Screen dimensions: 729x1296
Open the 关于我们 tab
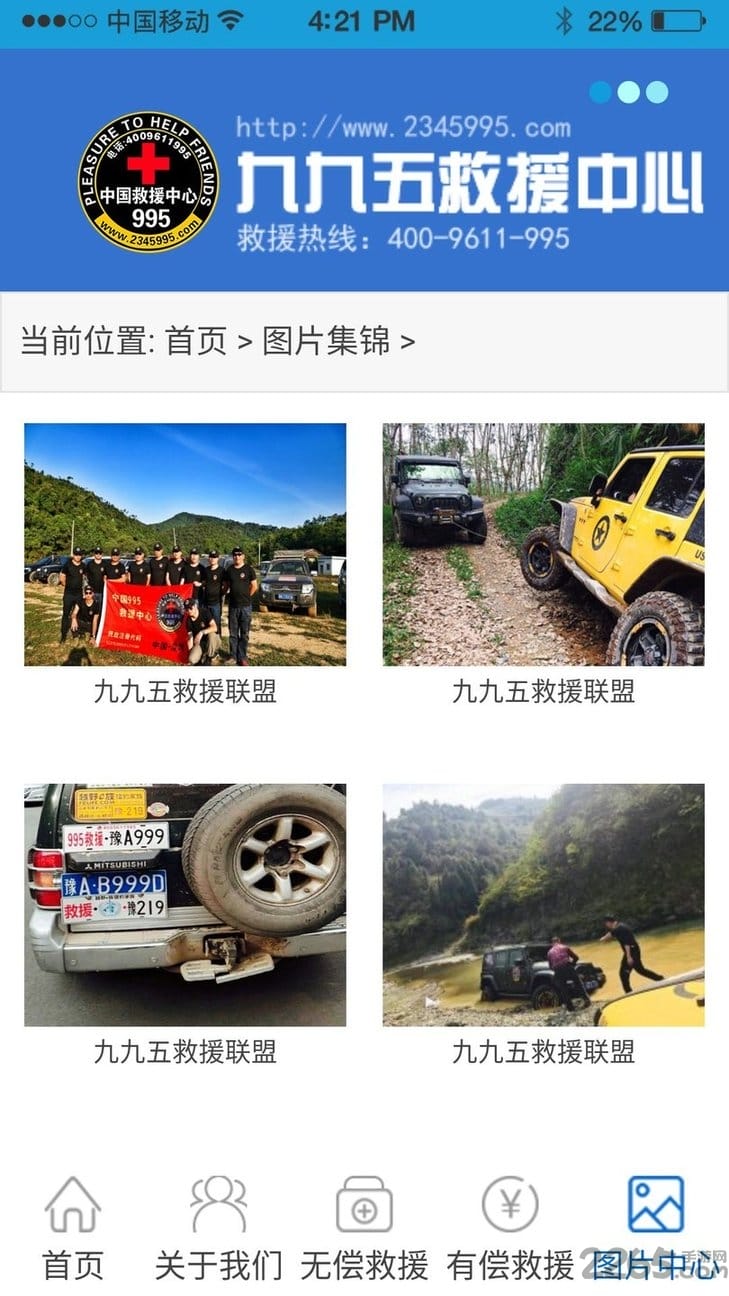point(218,1229)
